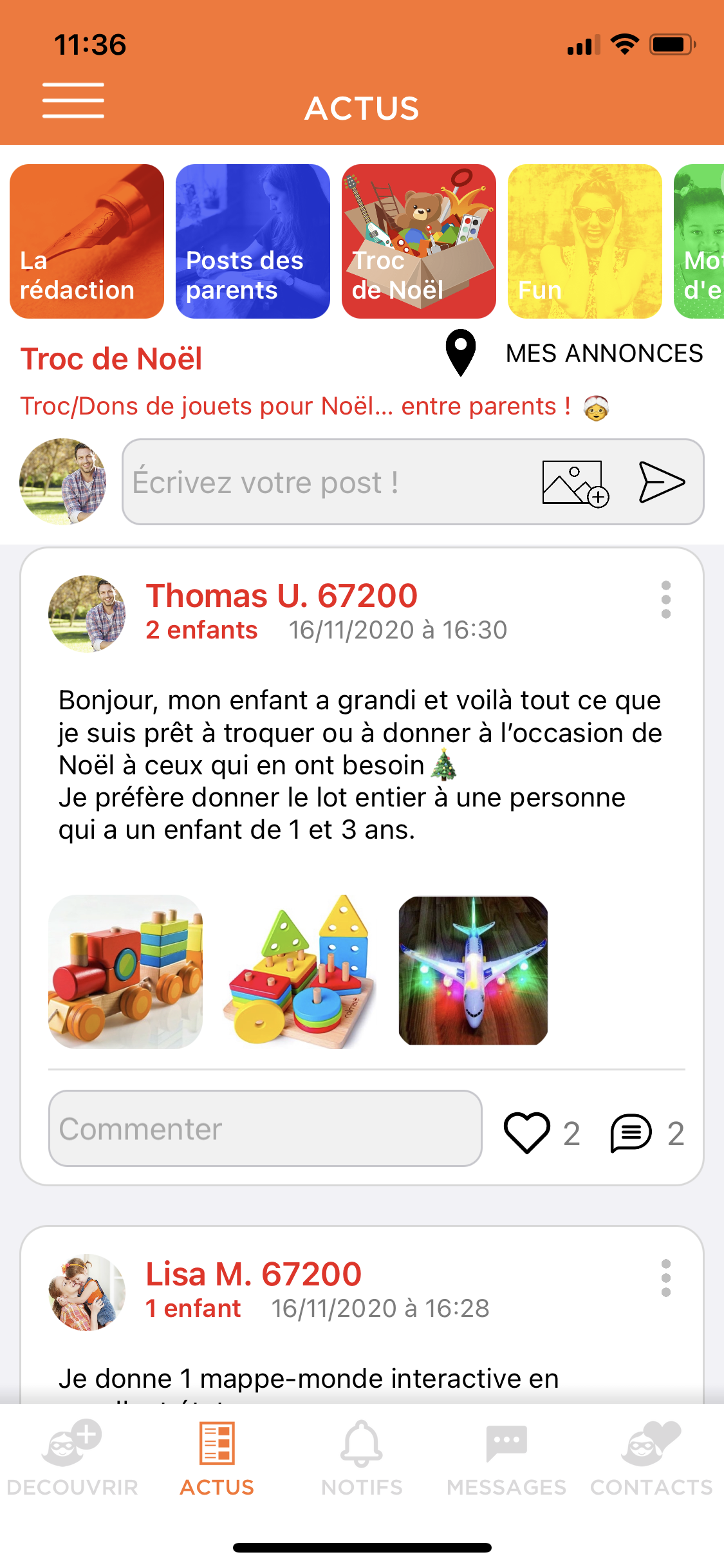Choose the Troc de Noël category
Screen dimensions: 724x1568
pos(419,241)
